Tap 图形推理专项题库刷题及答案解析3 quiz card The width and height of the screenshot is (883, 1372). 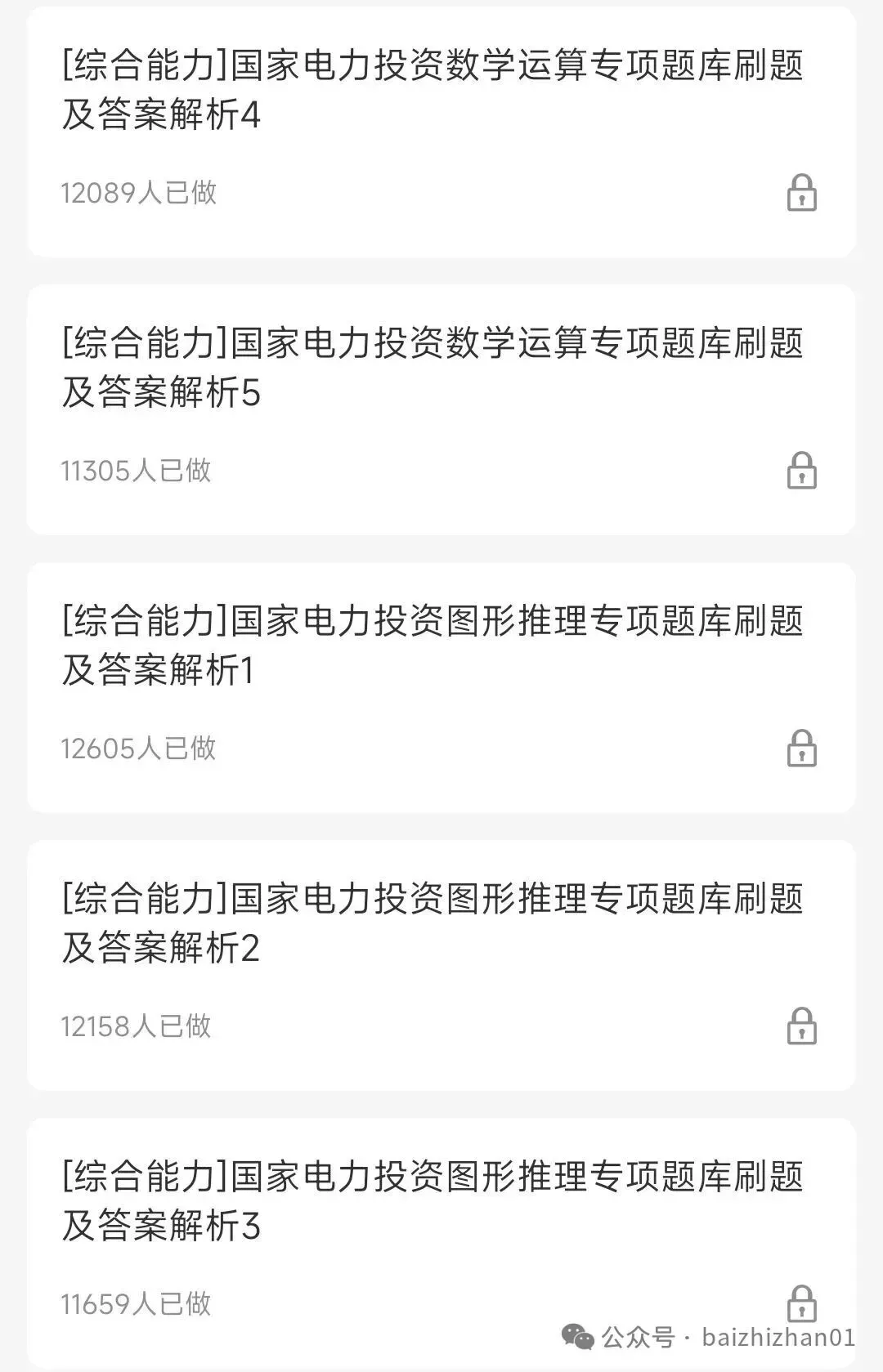(433, 1201)
